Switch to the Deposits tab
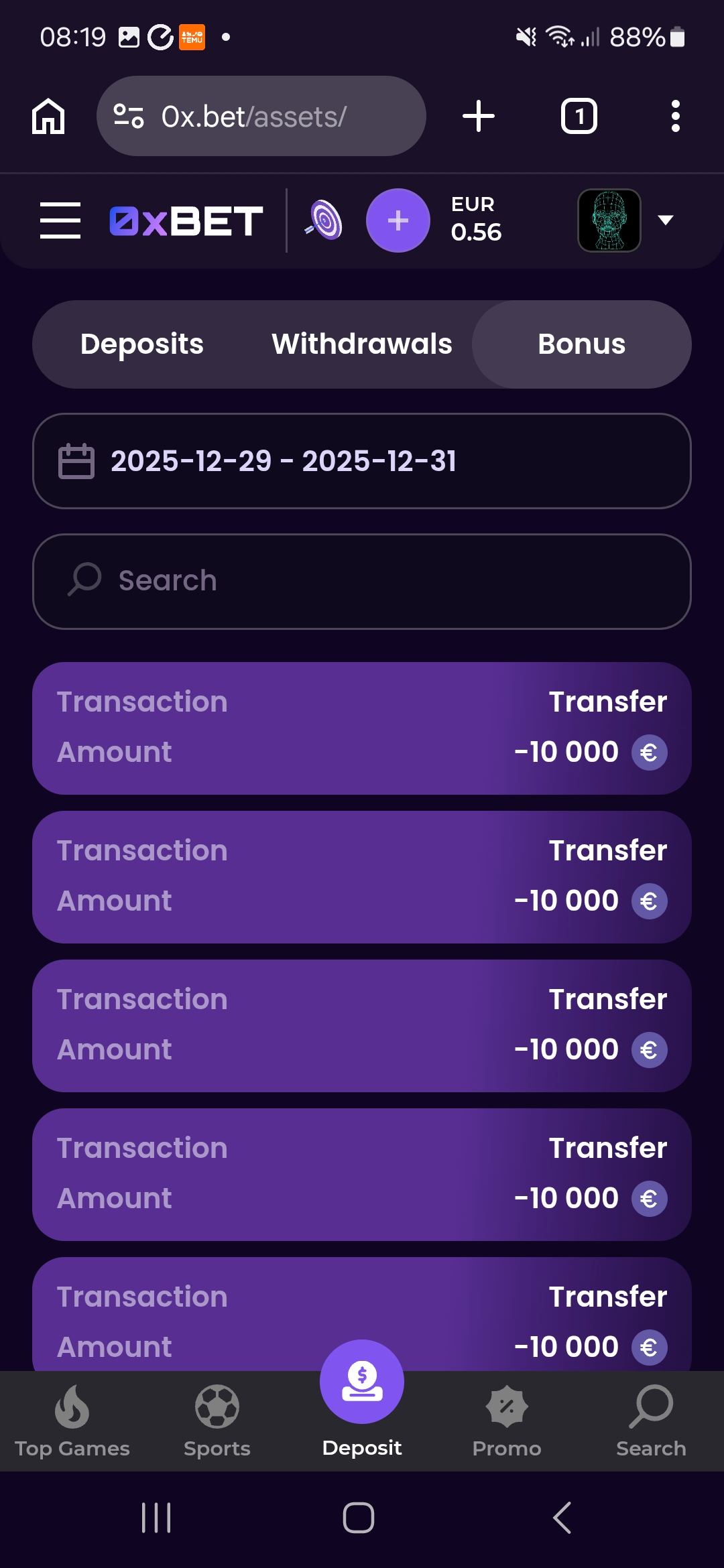This screenshot has width=724, height=1568. click(x=141, y=344)
